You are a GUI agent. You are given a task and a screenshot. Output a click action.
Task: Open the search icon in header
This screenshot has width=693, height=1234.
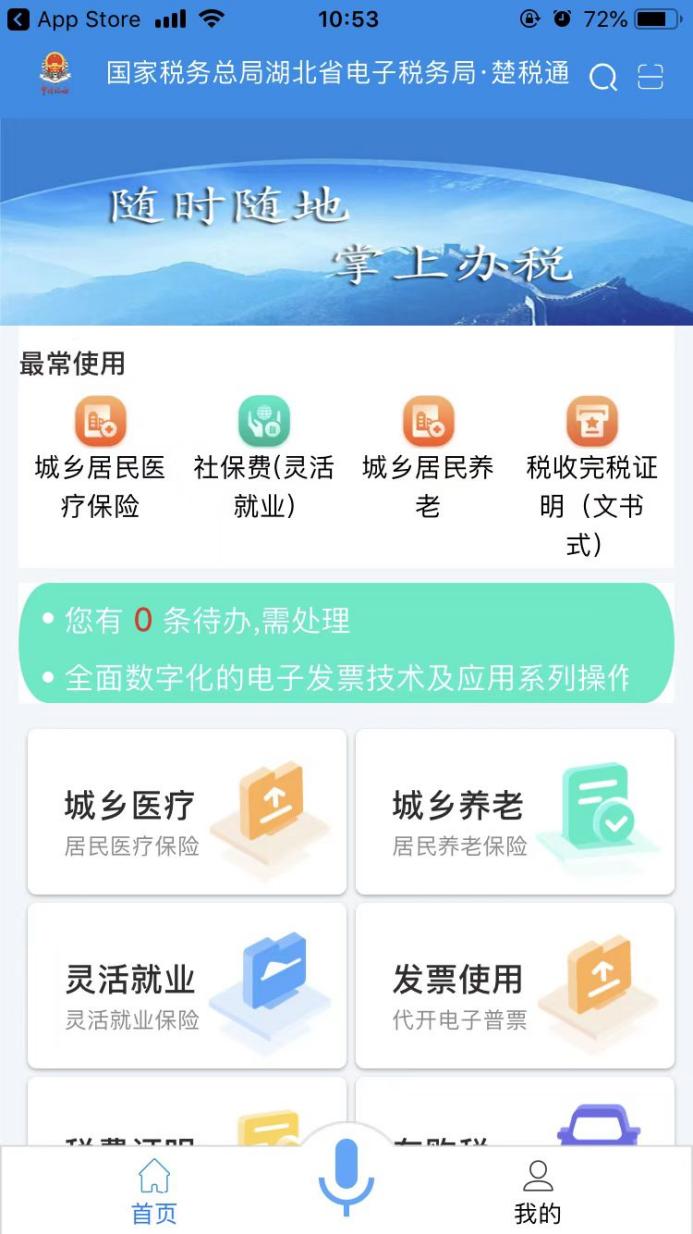[603, 77]
